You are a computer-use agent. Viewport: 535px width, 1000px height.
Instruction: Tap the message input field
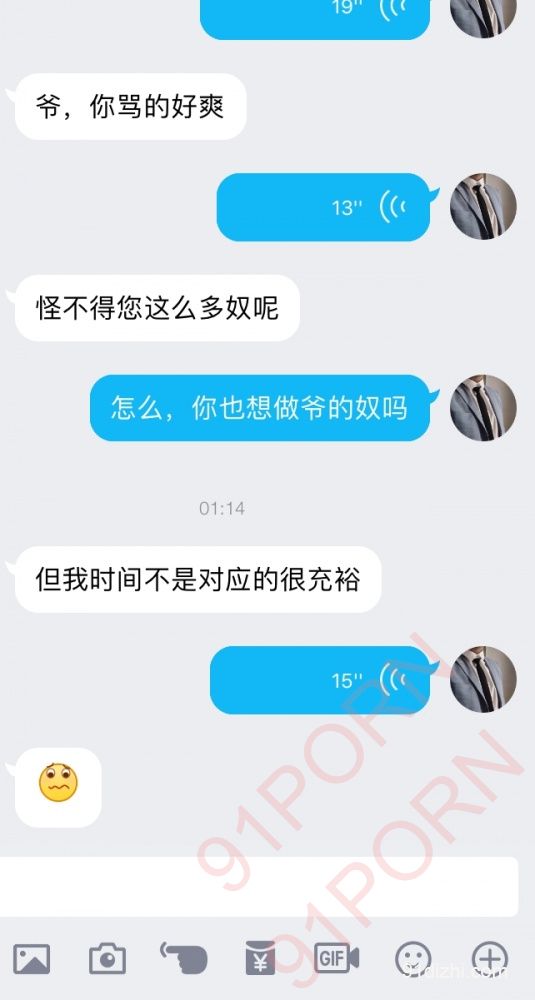259,886
